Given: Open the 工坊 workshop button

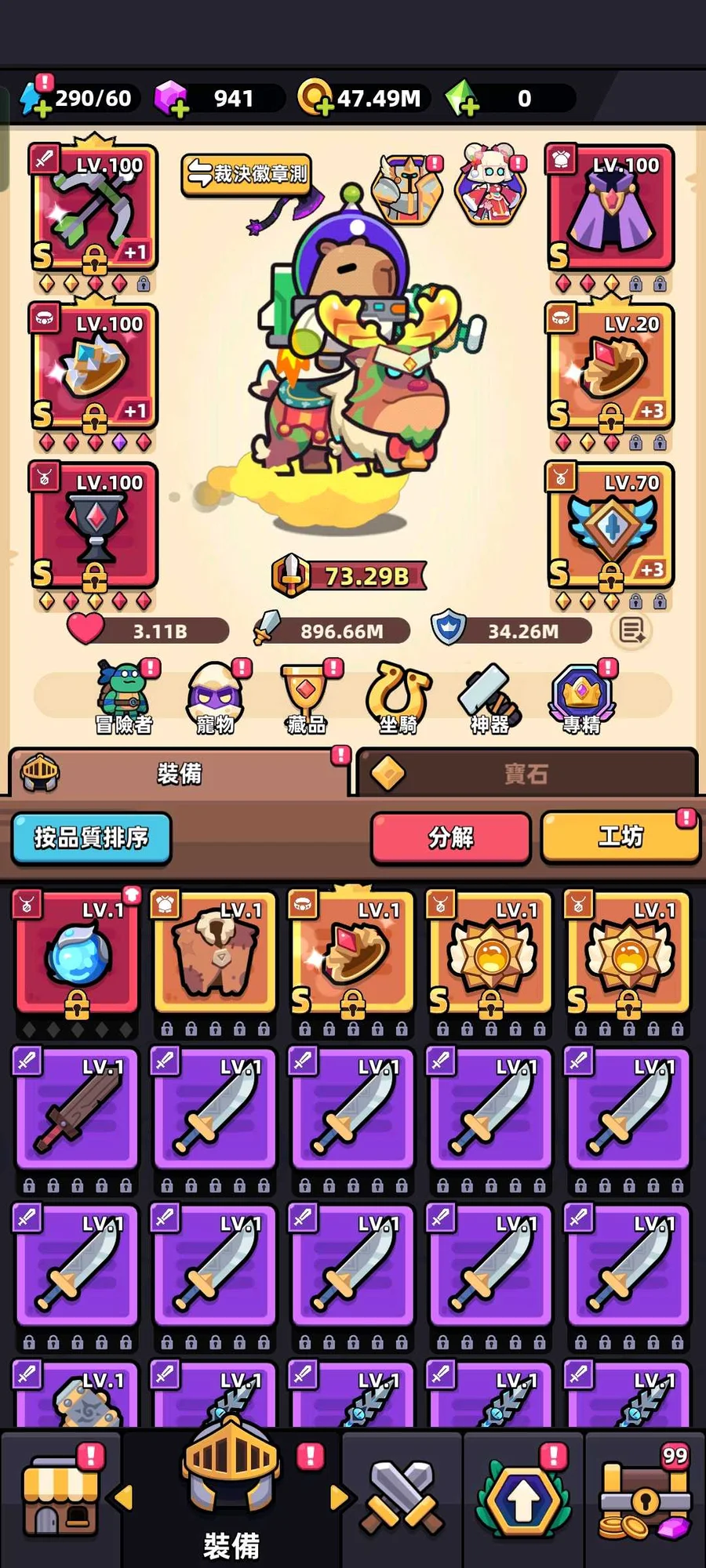Looking at the screenshot, I should [620, 838].
